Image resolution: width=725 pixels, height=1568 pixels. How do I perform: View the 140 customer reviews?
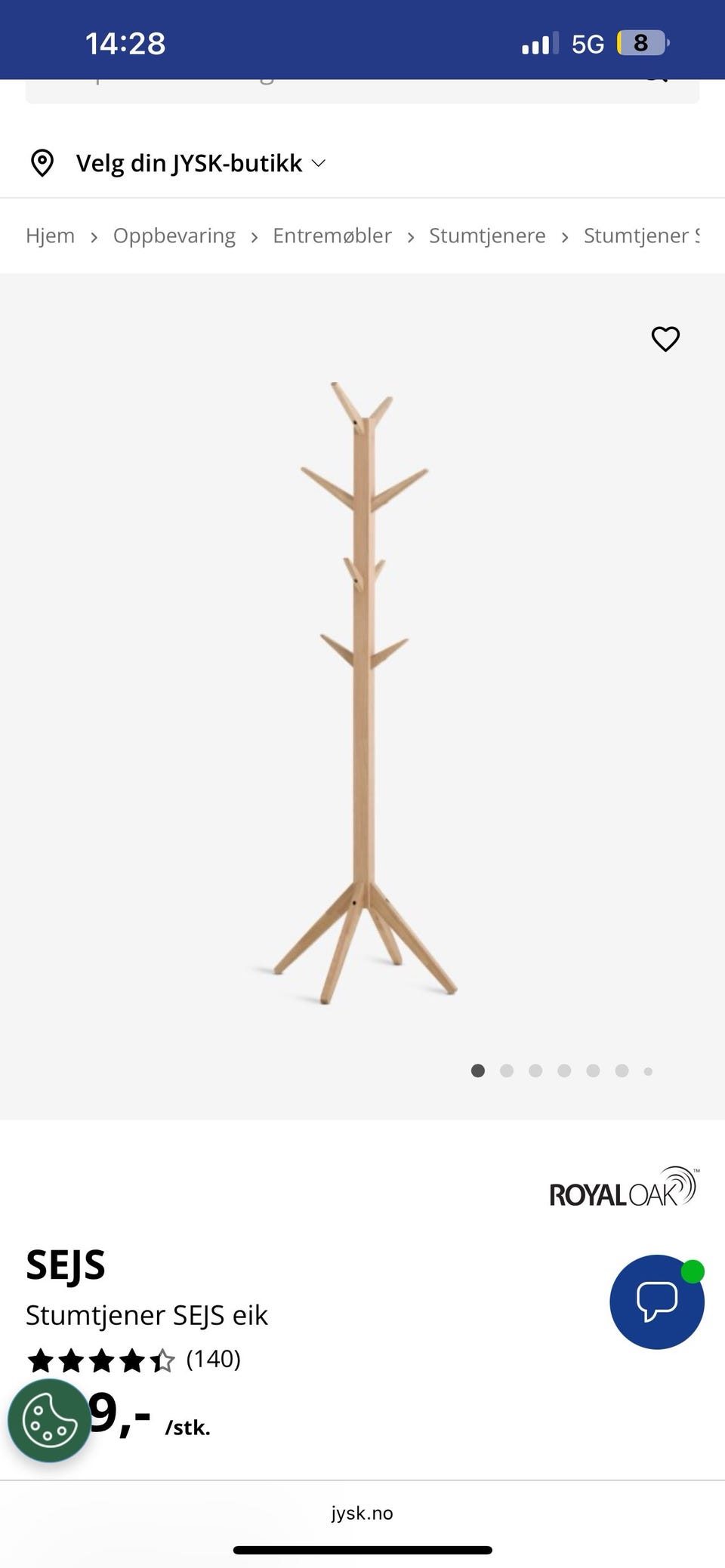point(213,1359)
